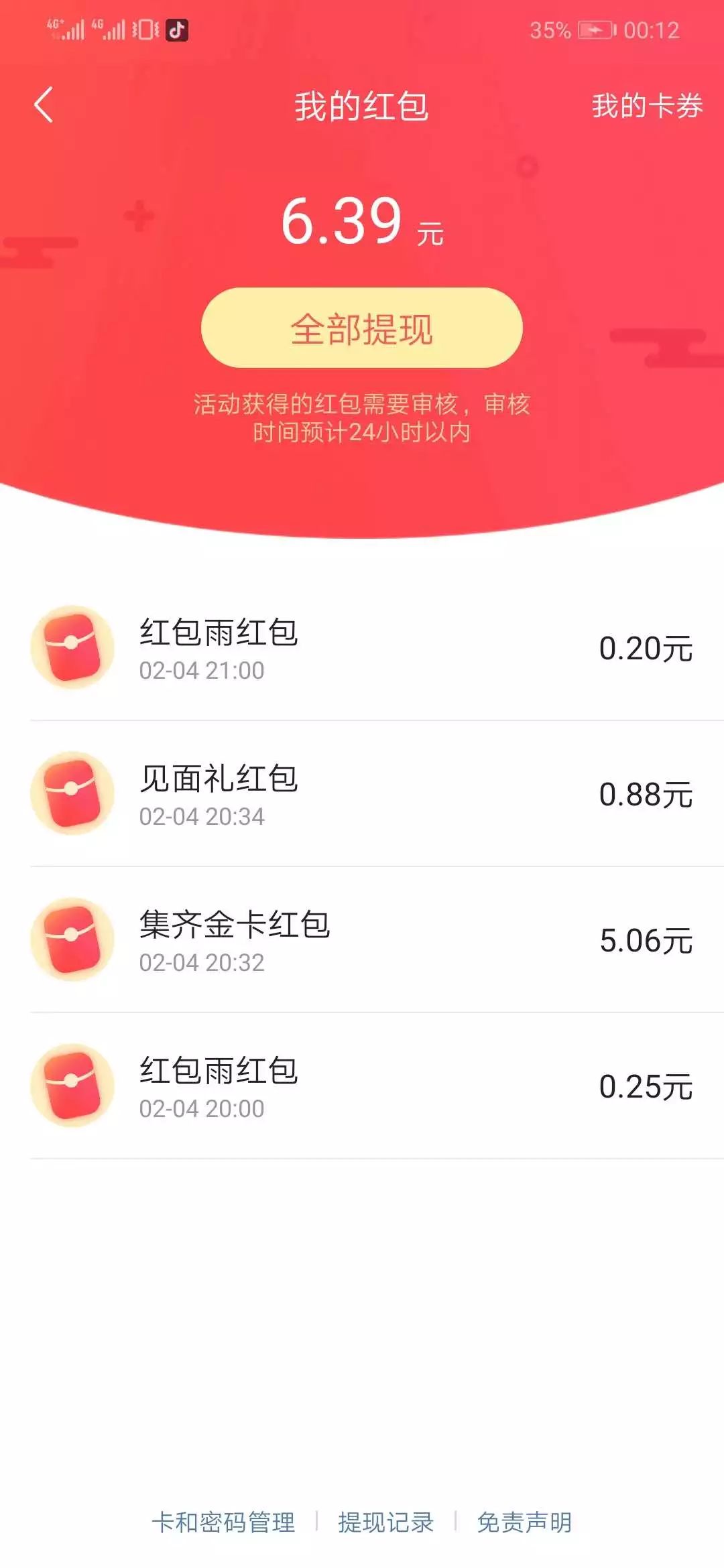The height and width of the screenshot is (1568, 724).
Task: View the 35% battery percentage
Action: click(550, 29)
